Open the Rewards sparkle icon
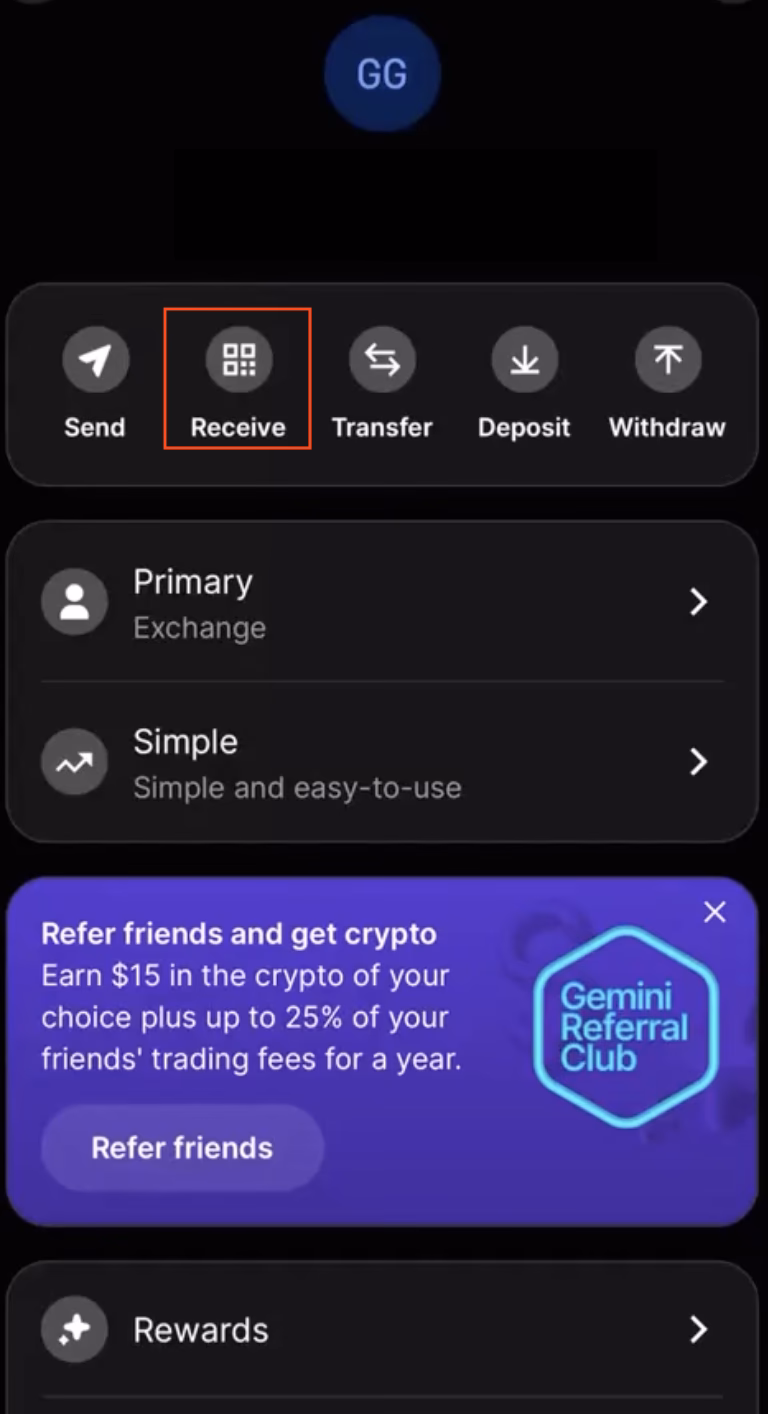768x1414 pixels. coord(73,1329)
